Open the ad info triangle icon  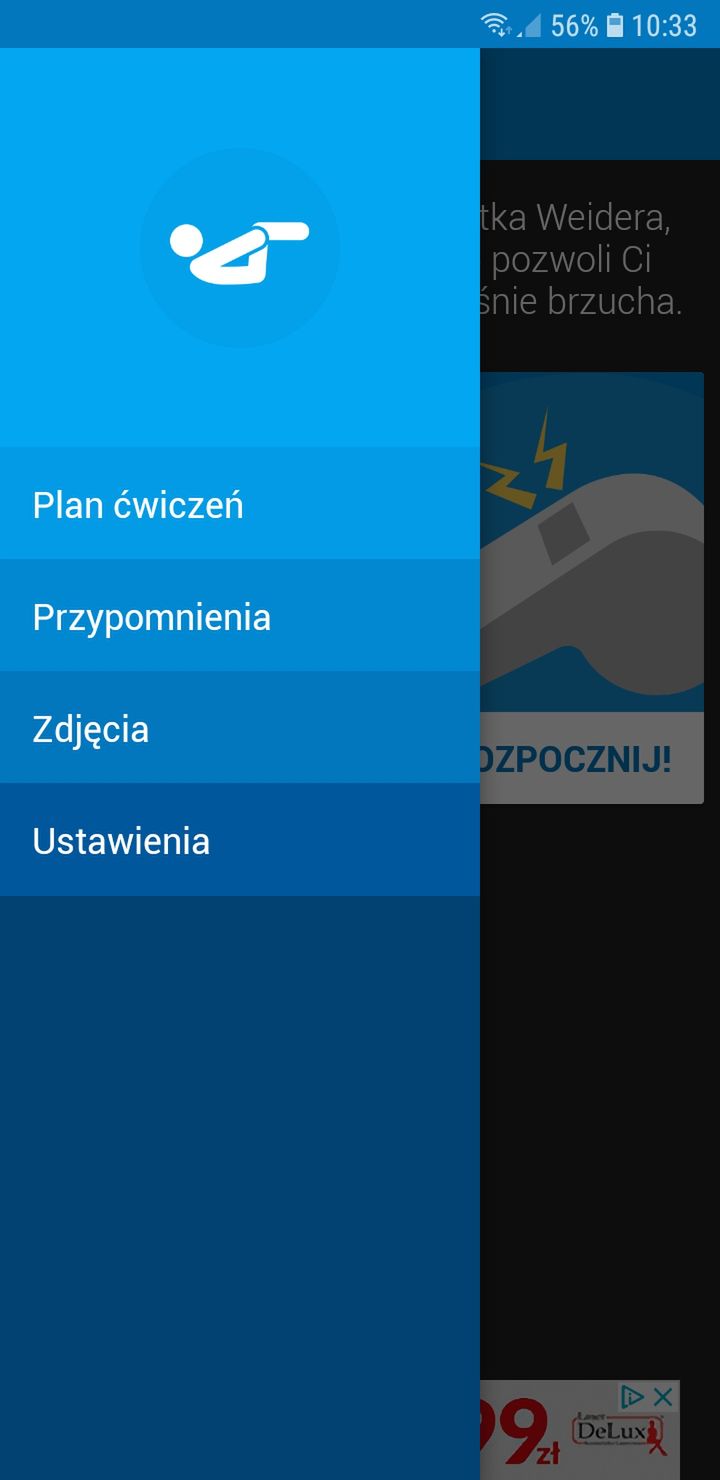coord(632,1397)
